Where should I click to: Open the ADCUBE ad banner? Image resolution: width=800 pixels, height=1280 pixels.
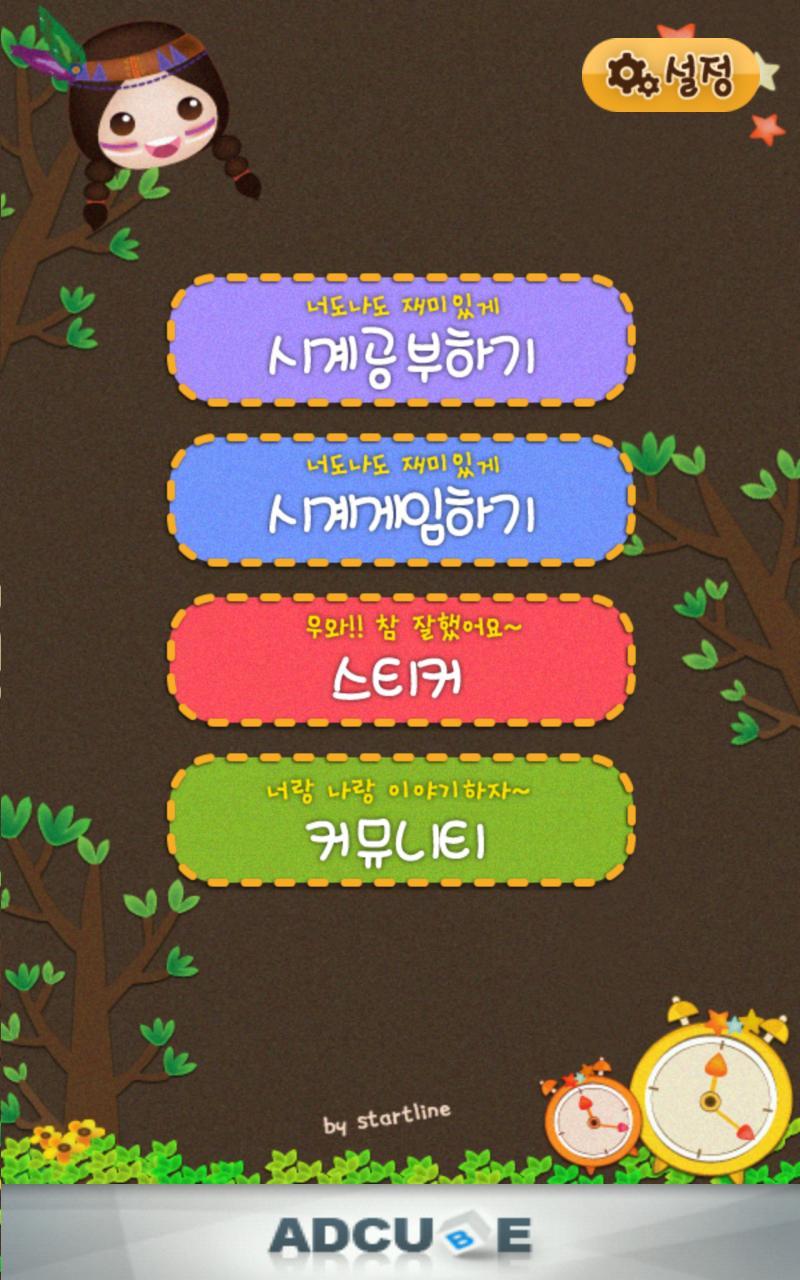coord(400,1234)
